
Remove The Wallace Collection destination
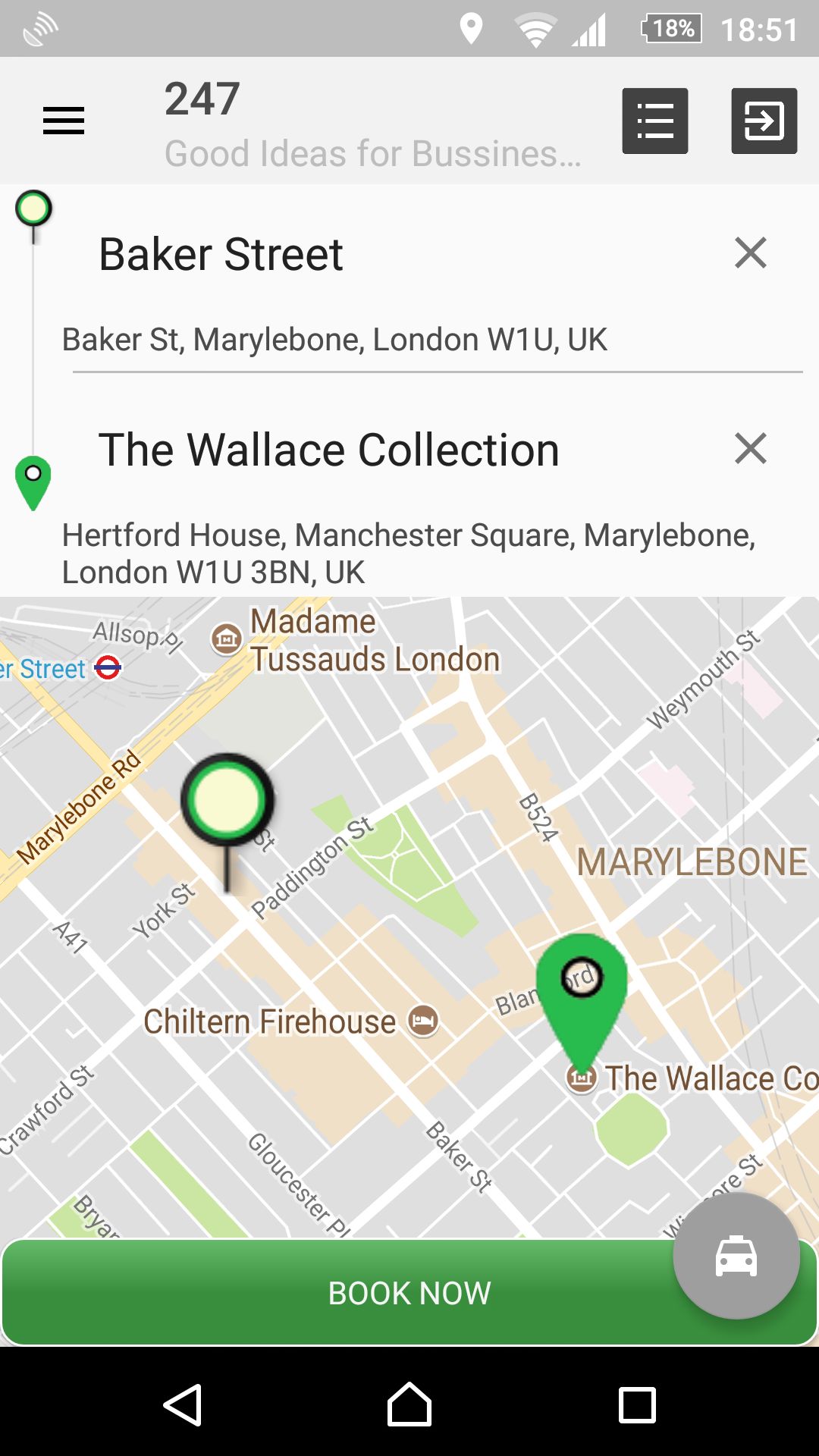coord(750,448)
